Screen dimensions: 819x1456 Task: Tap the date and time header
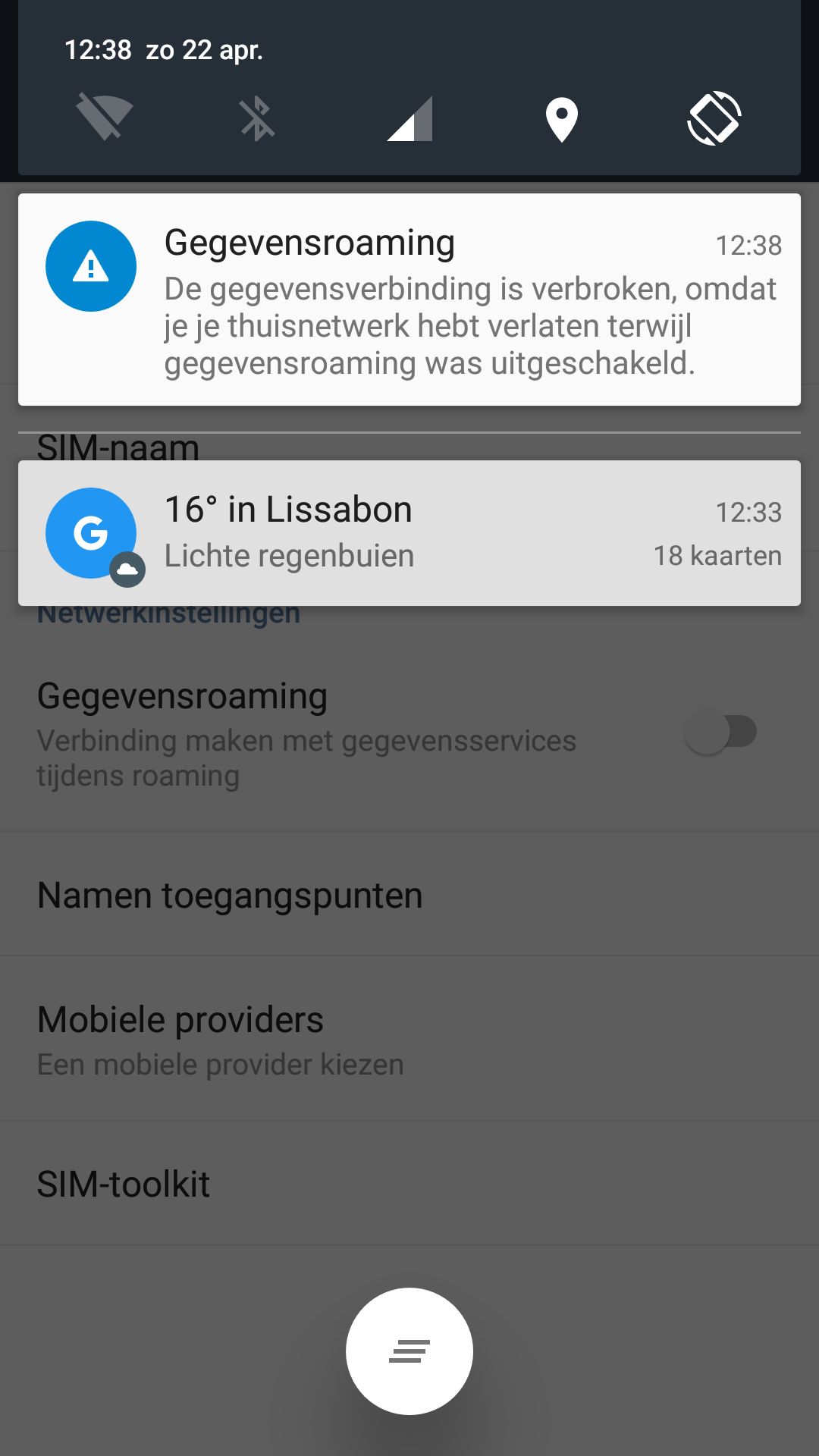[x=164, y=50]
